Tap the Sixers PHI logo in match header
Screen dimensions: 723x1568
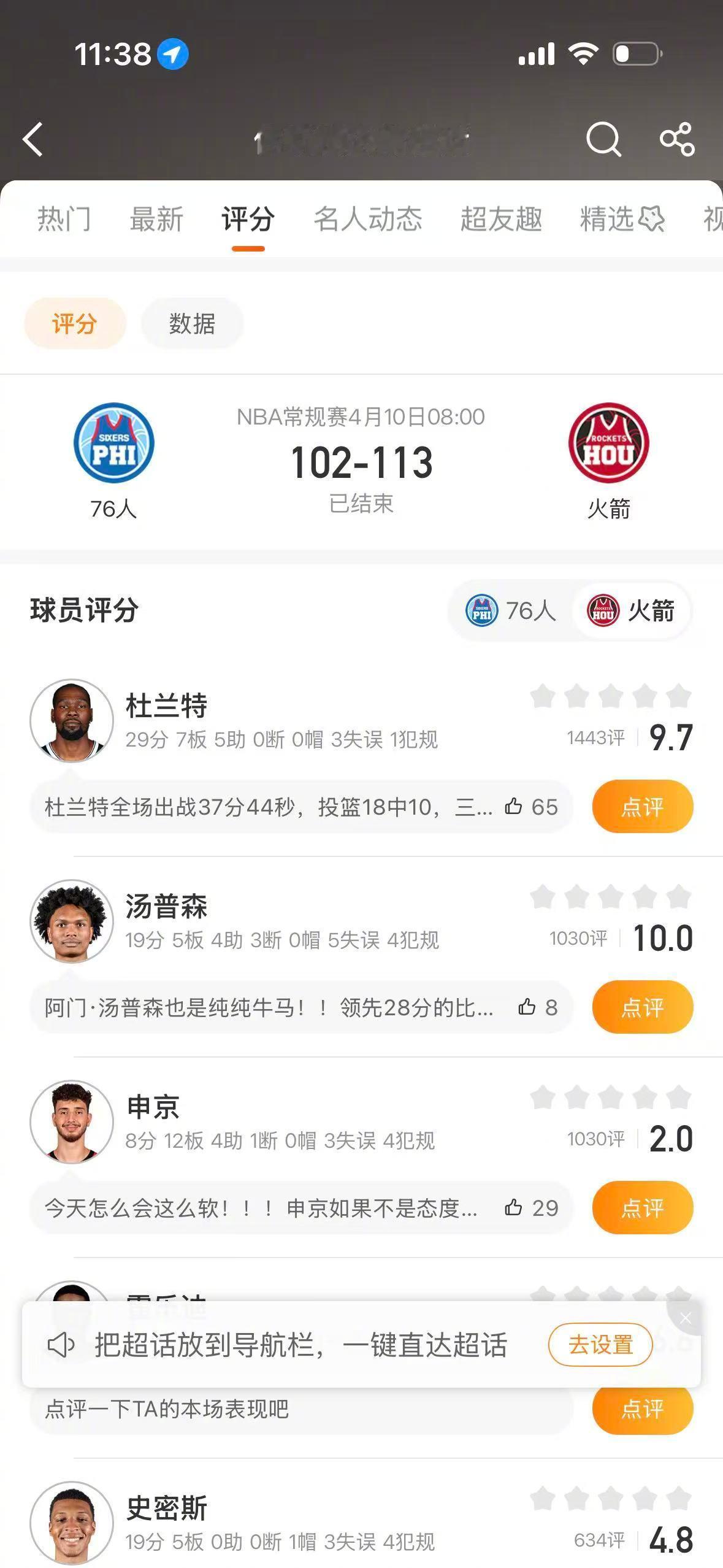[113, 443]
